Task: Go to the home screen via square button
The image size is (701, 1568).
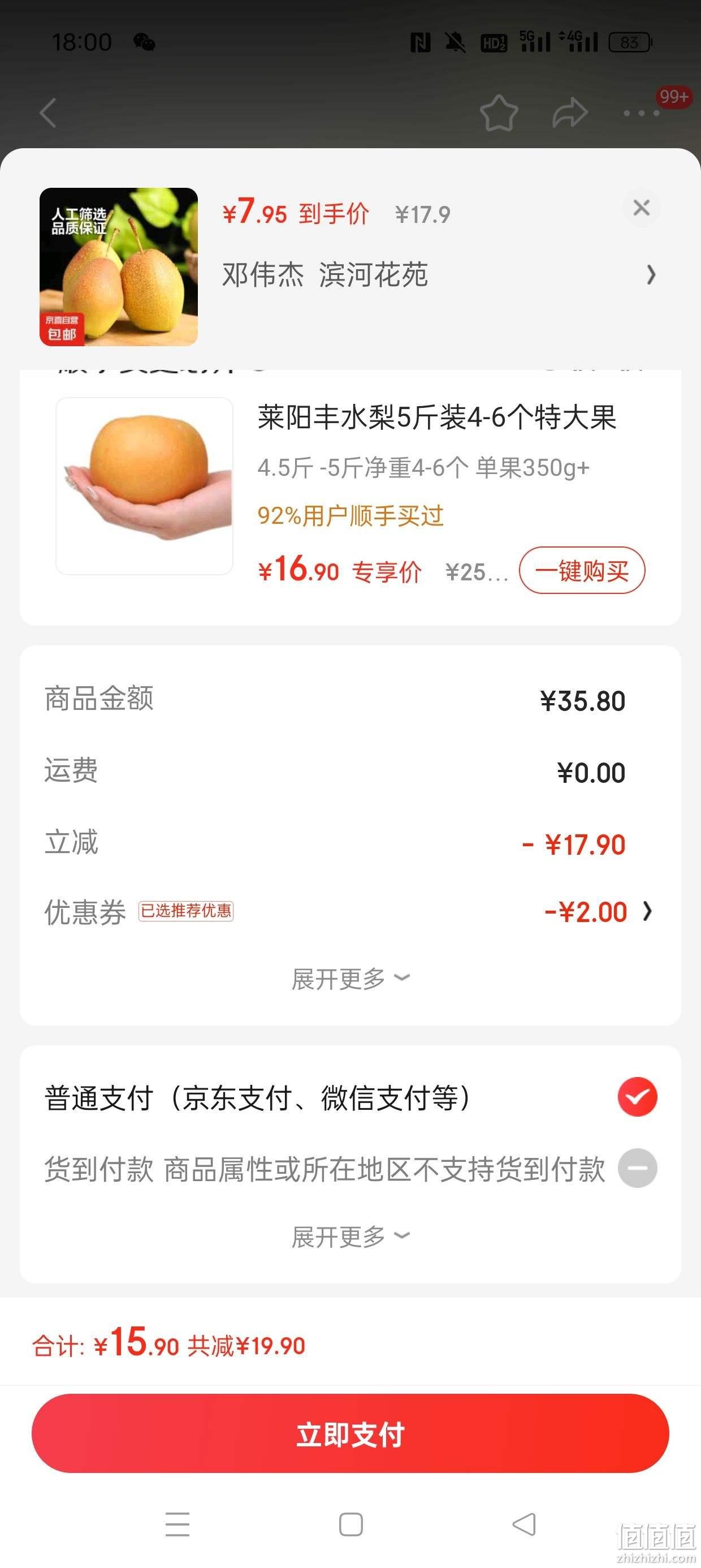Action: [350, 1524]
